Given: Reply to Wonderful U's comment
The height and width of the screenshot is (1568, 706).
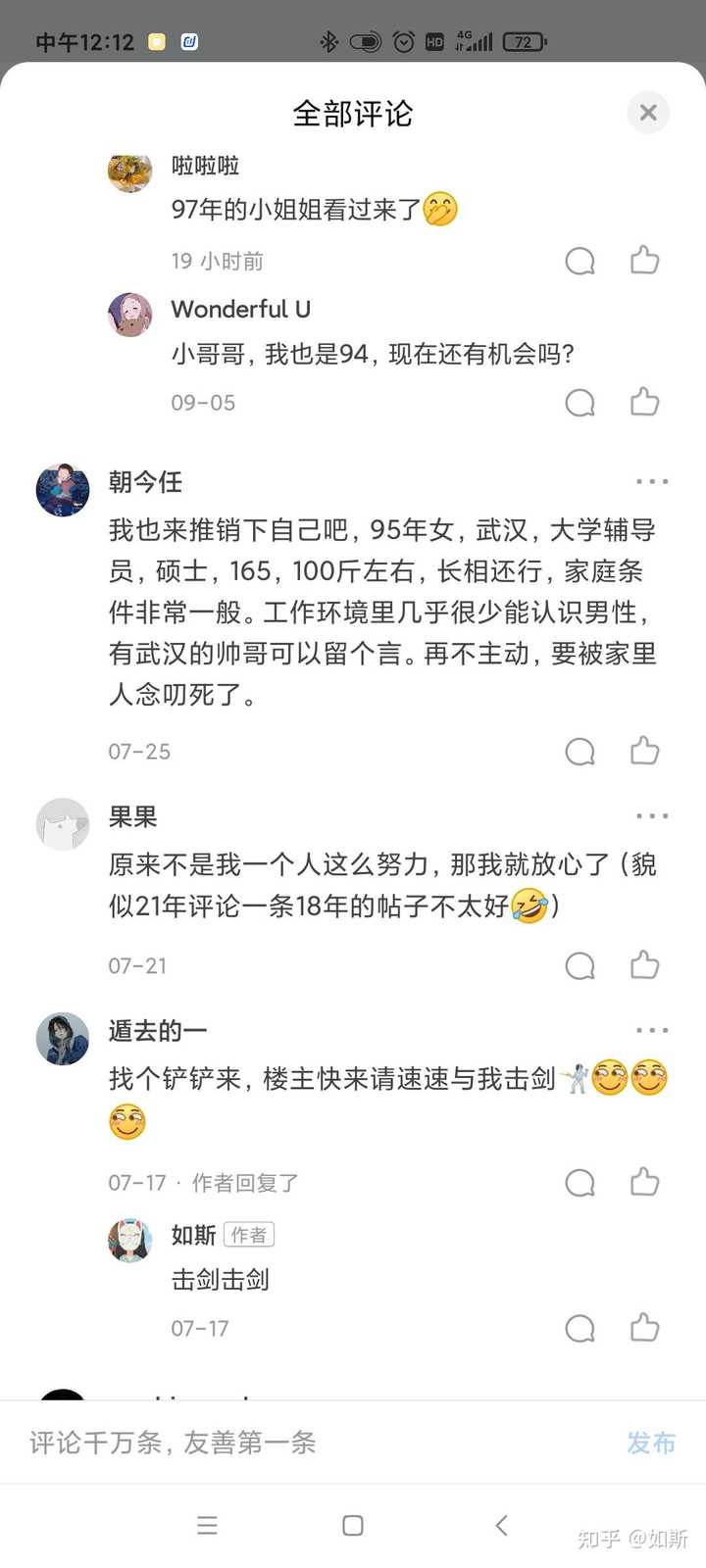Looking at the screenshot, I should tap(580, 402).
